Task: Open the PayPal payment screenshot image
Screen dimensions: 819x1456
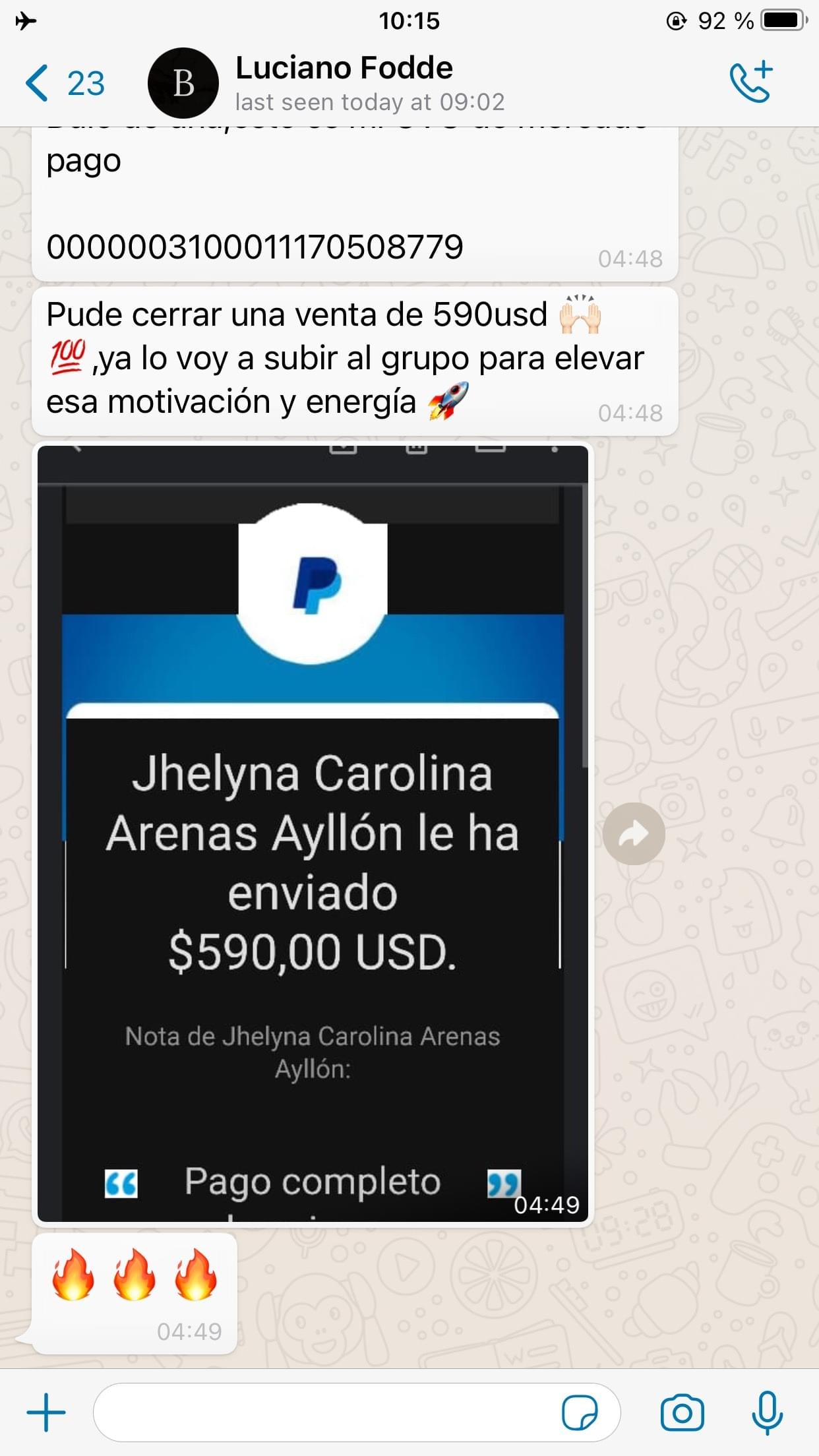Action: click(x=313, y=832)
